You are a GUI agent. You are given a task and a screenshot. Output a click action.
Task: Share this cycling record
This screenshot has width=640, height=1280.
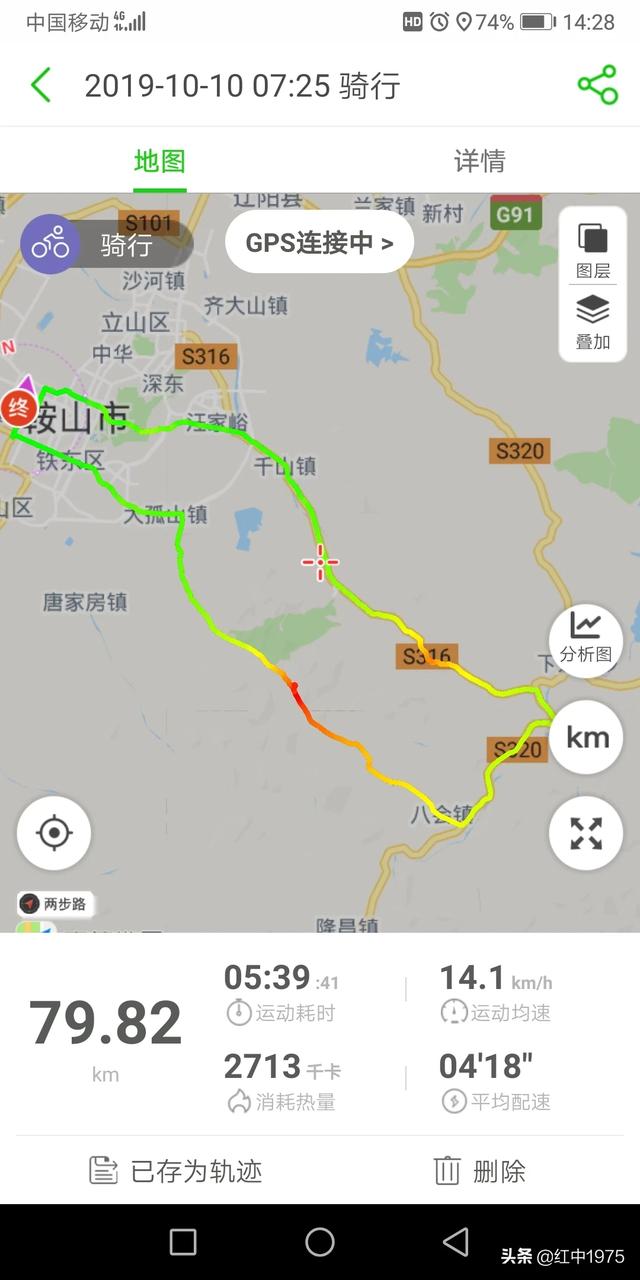[x=597, y=86]
